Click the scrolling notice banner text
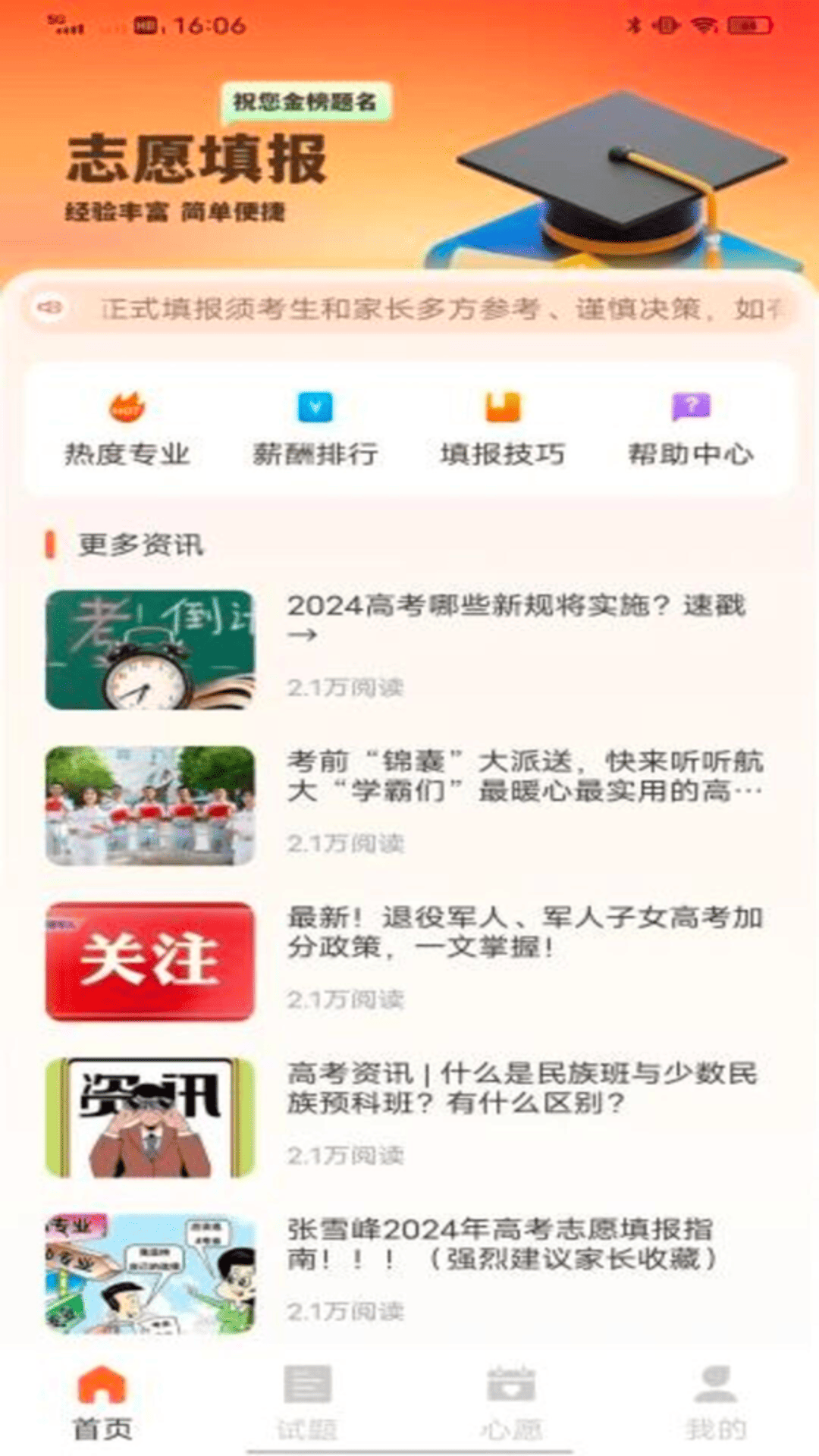Image resolution: width=819 pixels, height=1456 pixels. (425, 307)
